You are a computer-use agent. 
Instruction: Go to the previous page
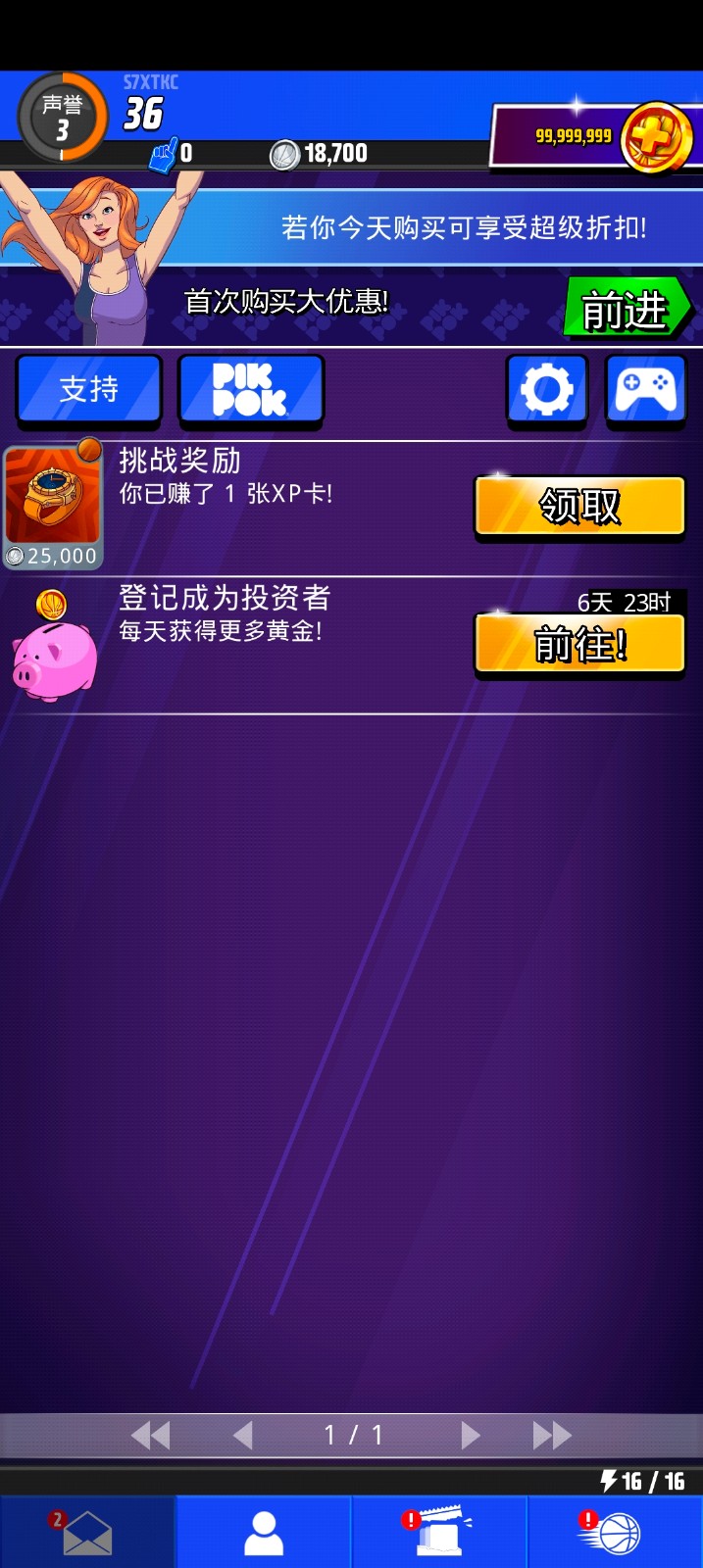coord(243,1436)
